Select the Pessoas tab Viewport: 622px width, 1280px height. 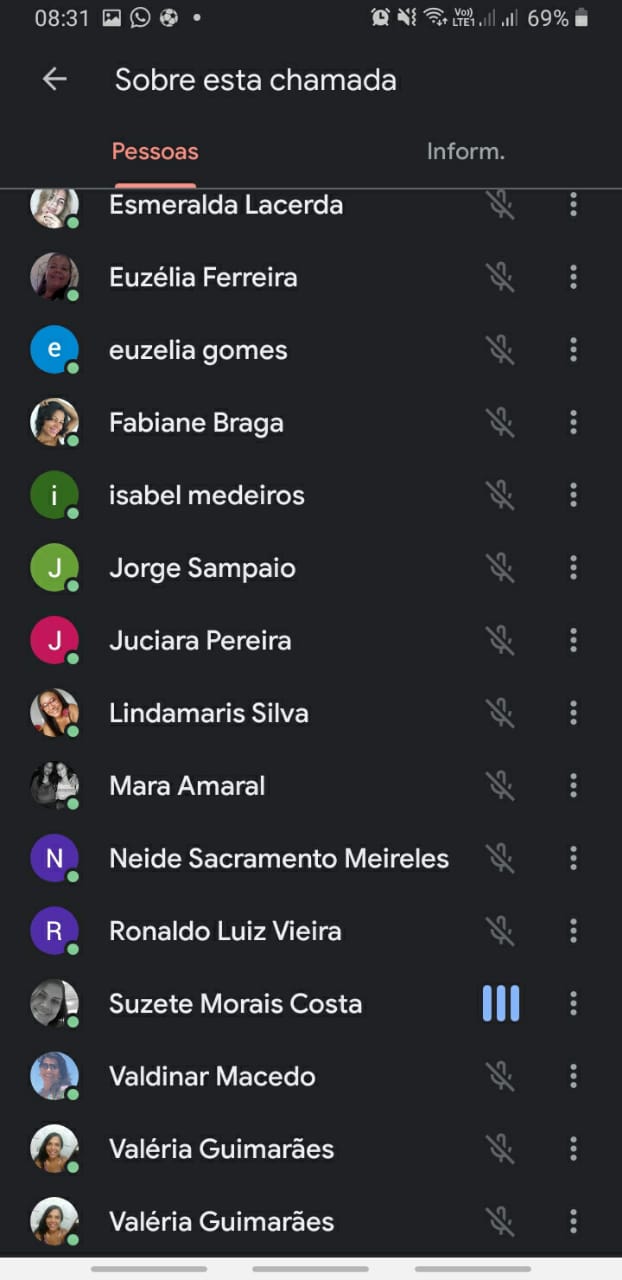pos(155,152)
